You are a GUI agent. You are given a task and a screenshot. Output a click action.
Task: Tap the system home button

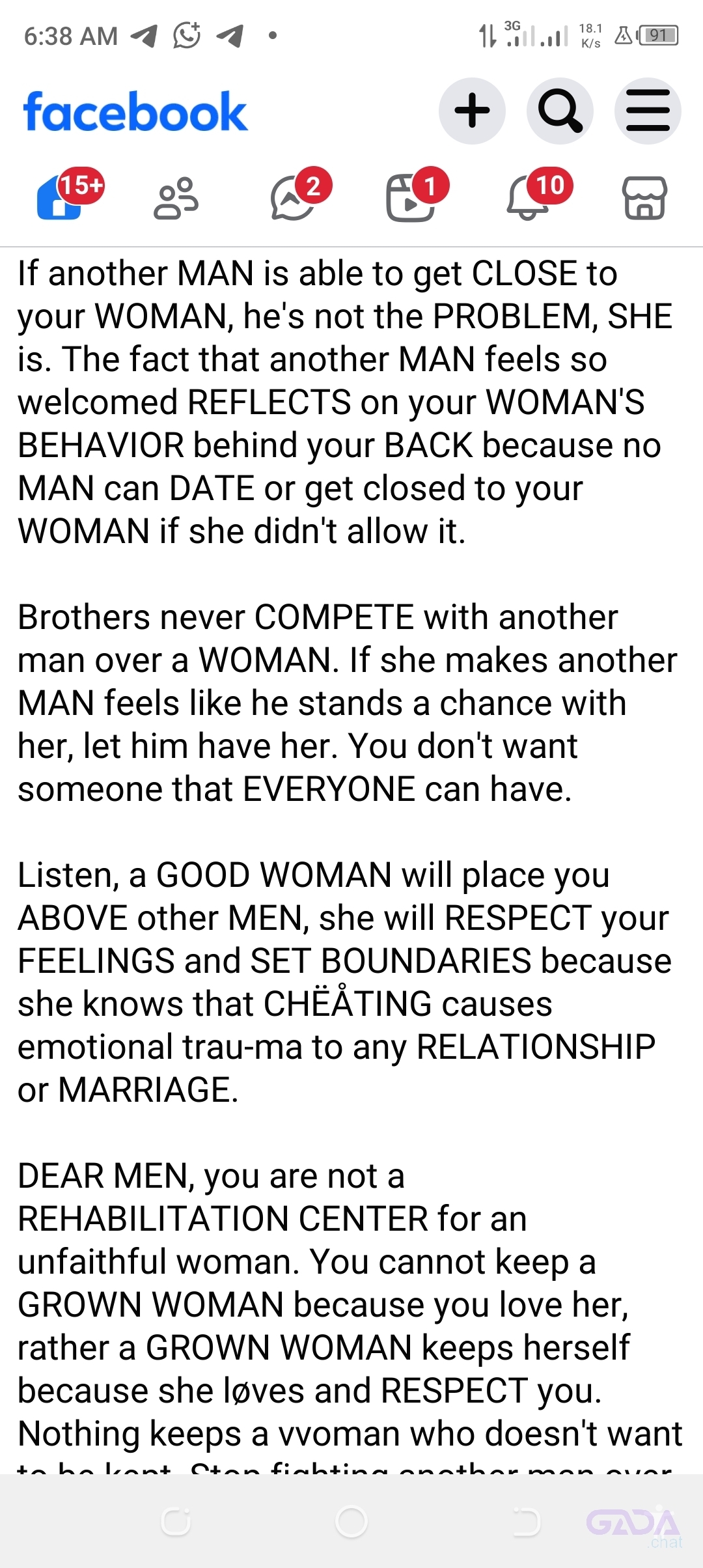point(351,1522)
